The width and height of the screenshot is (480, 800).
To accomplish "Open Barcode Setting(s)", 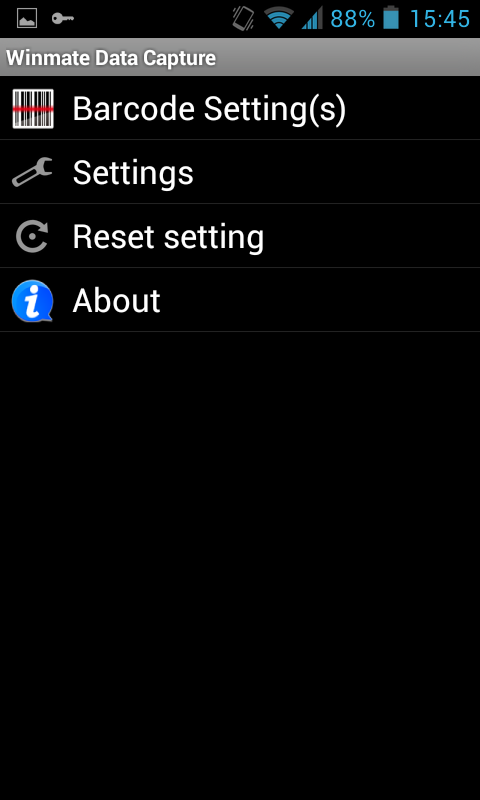I will click(x=240, y=108).
